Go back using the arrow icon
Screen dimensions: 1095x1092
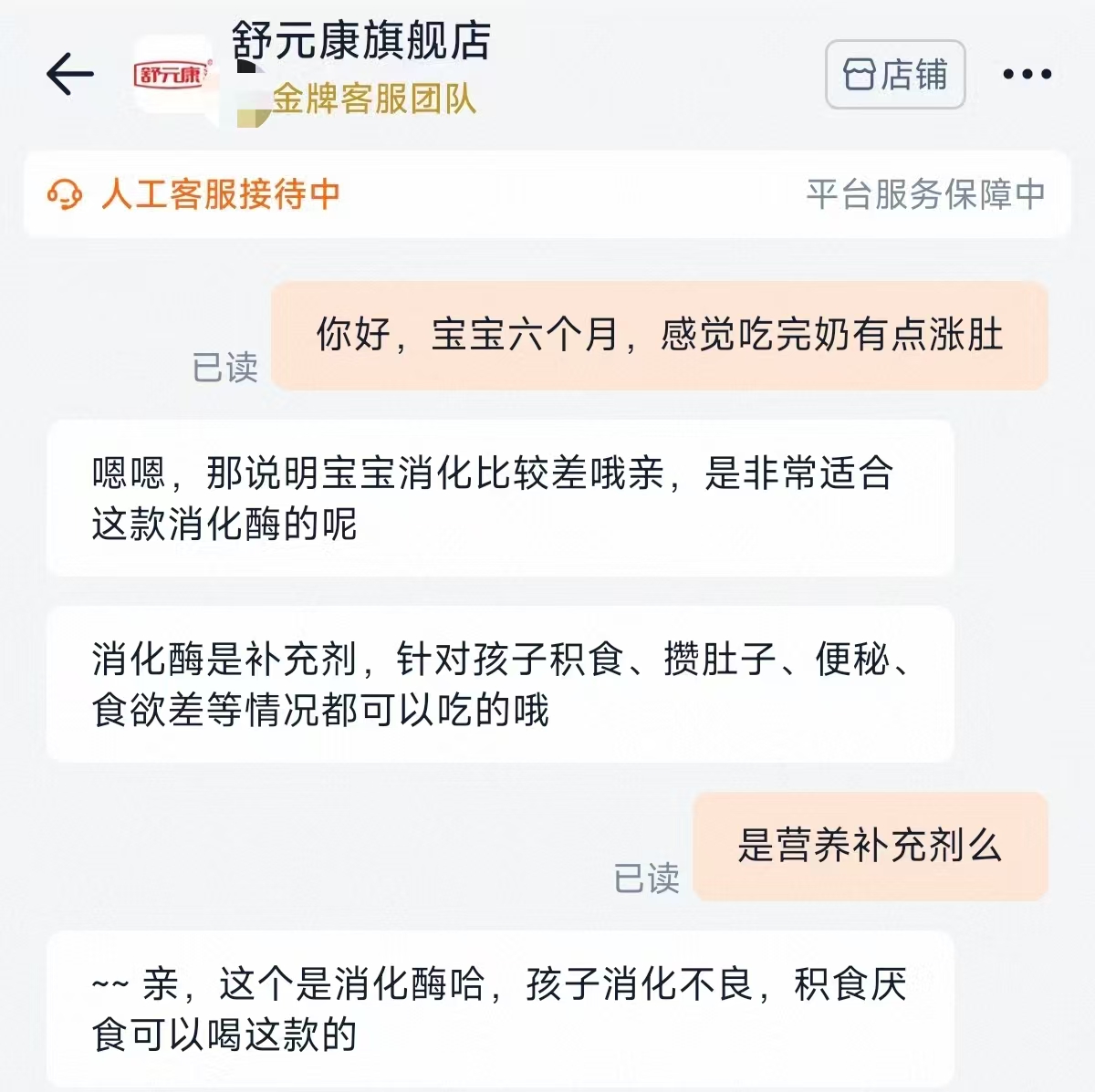click(70, 74)
